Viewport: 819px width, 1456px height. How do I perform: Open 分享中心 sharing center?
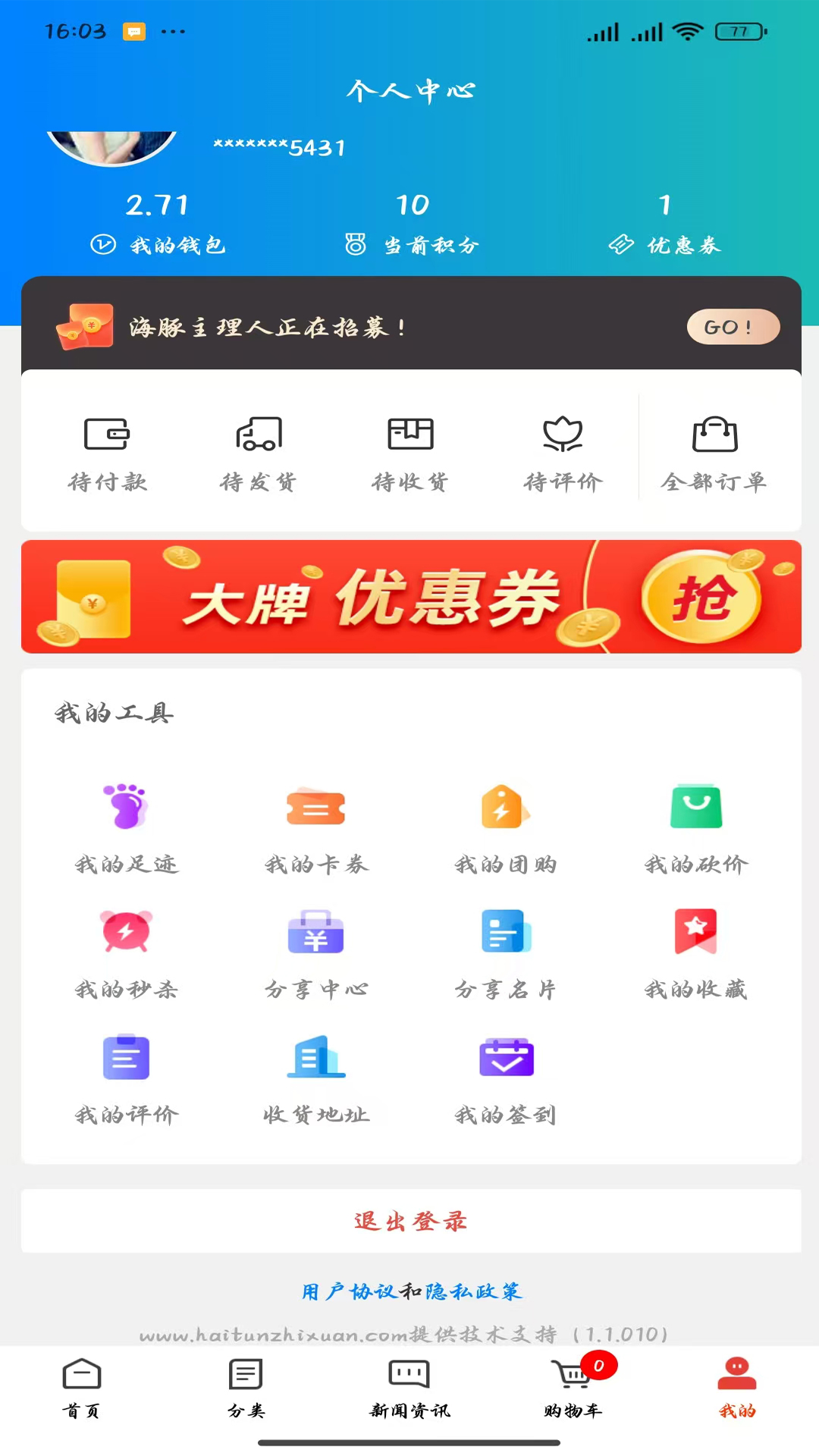point(316,952)
